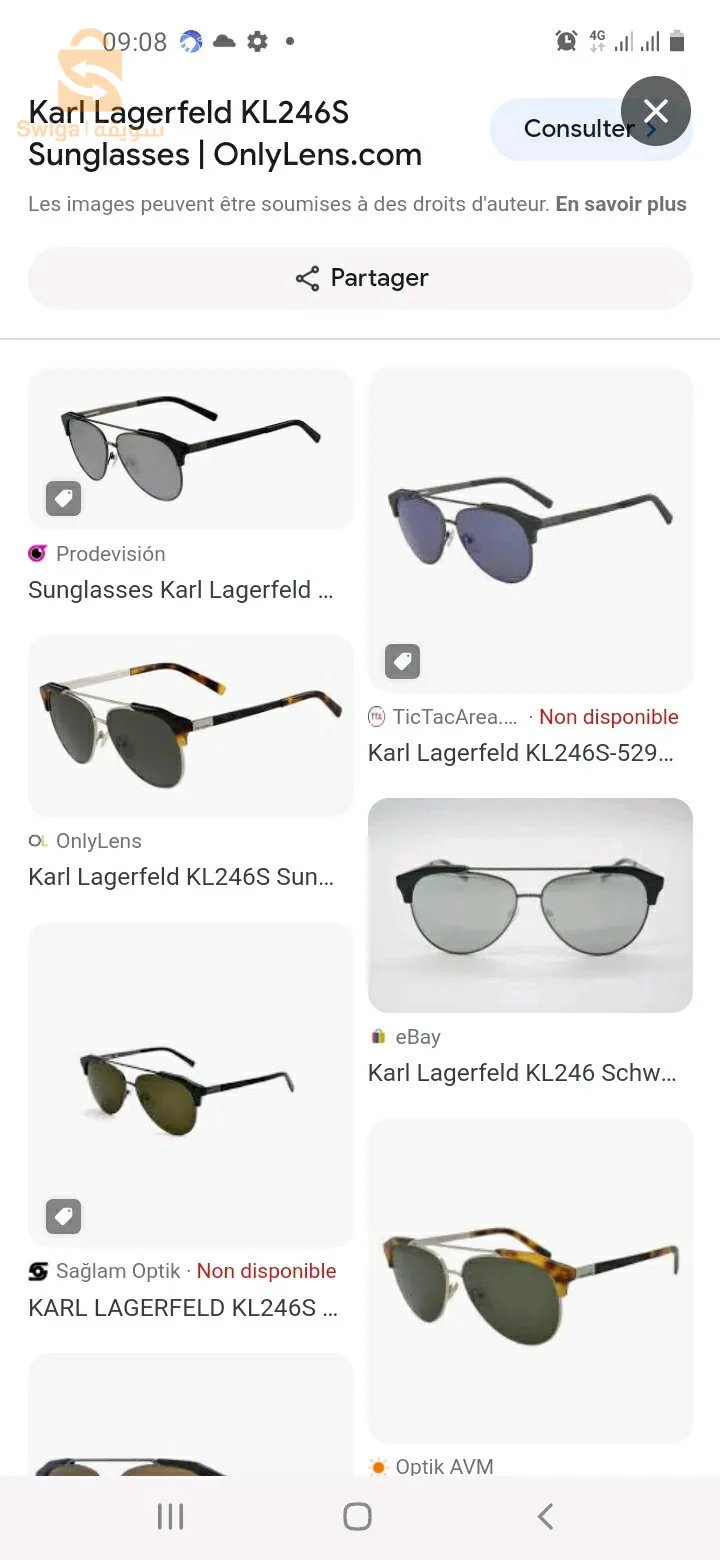Share this image via Partager
The height and width of the screenshot is (1560, 720).
(360, 278)
